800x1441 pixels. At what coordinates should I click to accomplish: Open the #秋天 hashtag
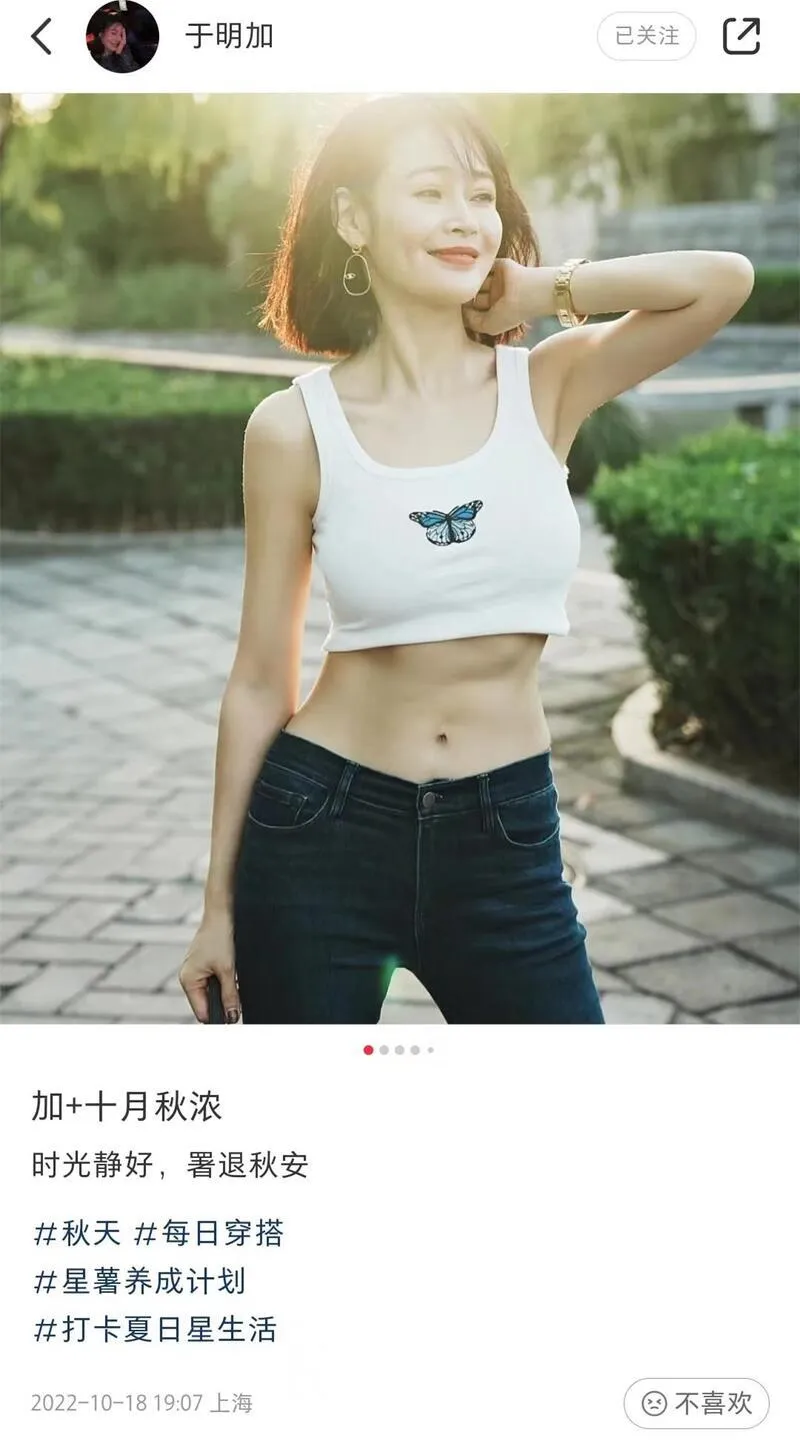point(77,1233)
